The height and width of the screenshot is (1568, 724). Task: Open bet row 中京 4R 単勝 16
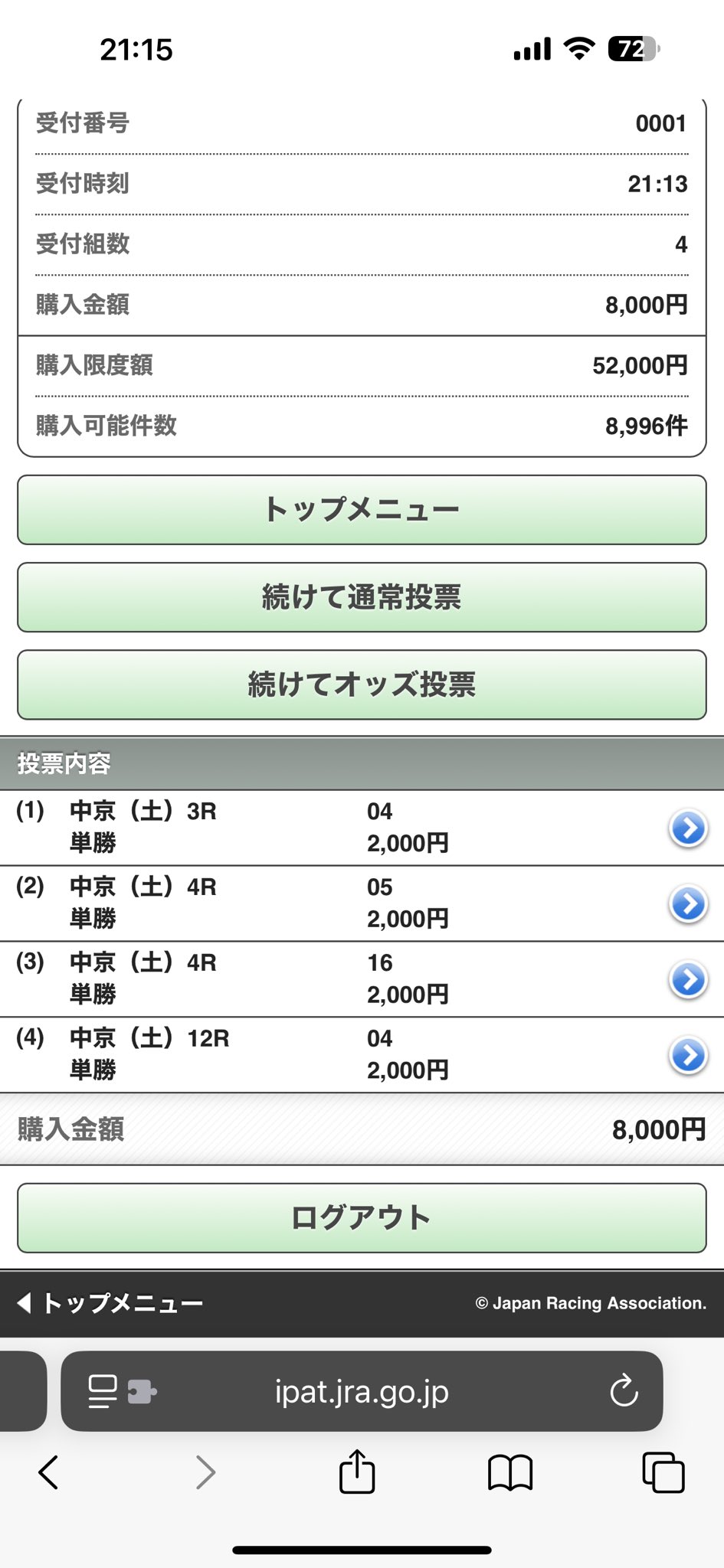tap(688, 980)
